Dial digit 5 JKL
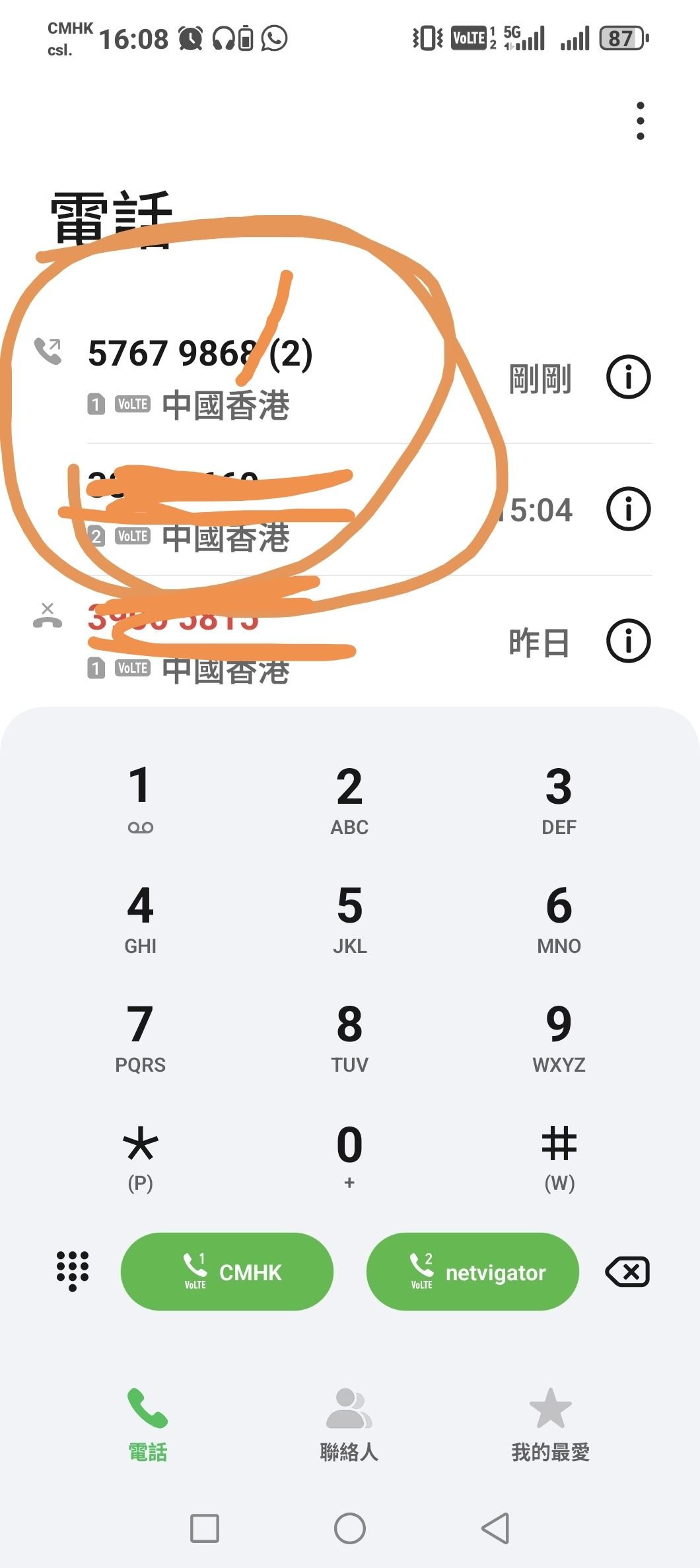The width and height of the screenshot is (700, 1568). [349, 917]
